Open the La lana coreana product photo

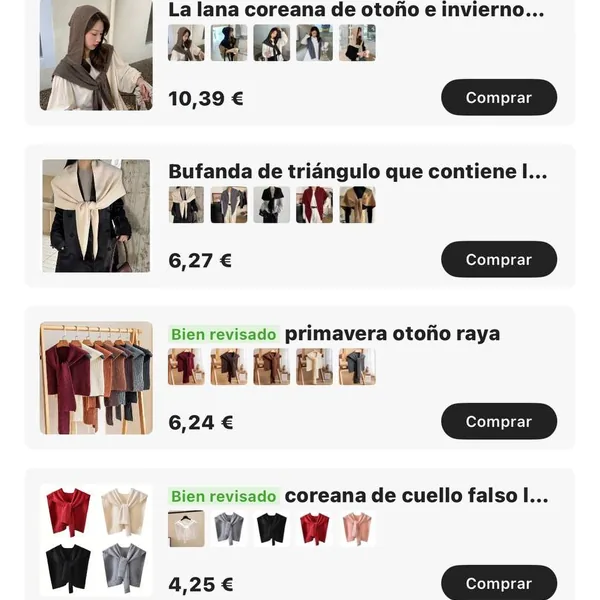pos(96,54)
